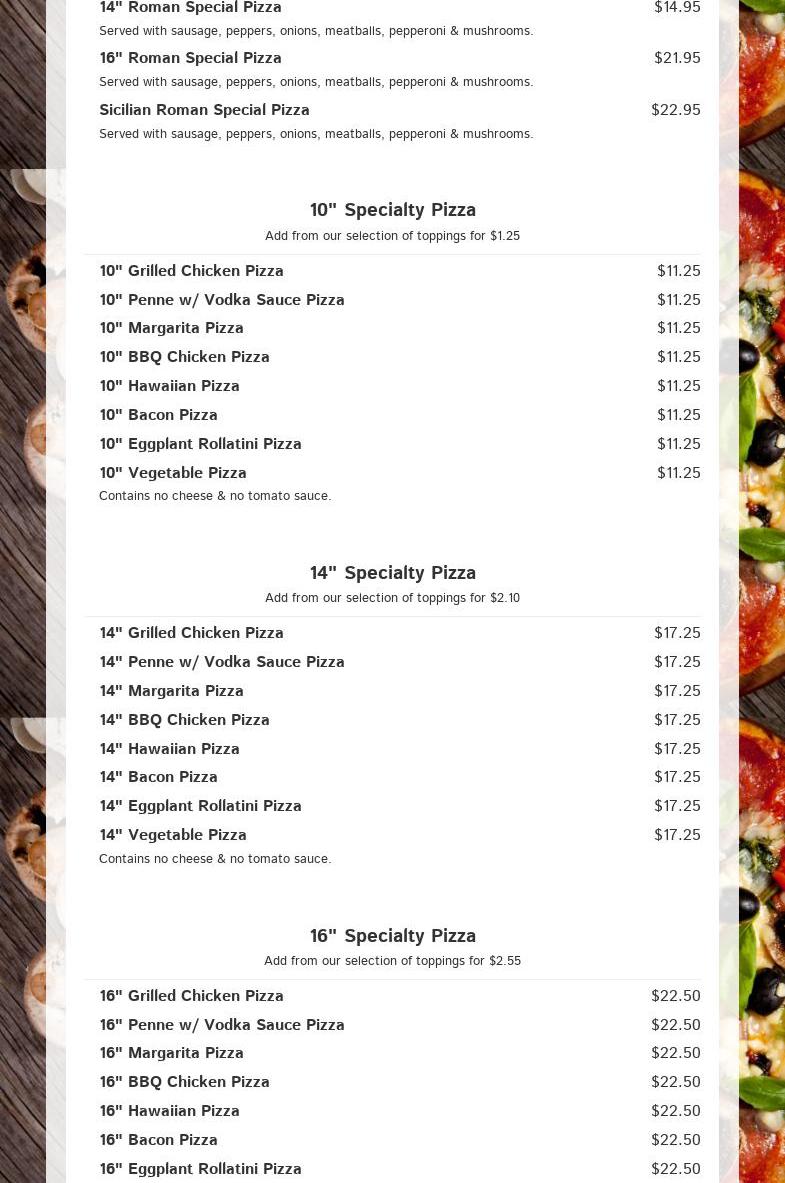
Task: Open the 14" Hawaiian Pizza item
Action: (x=169, y=749)
